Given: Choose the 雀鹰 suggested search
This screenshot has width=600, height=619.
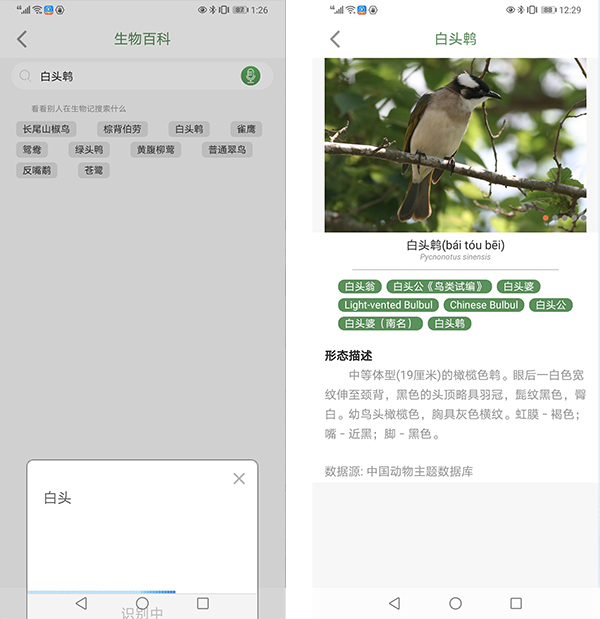Looking at the screenshot, I should click(x=245, y=129).
